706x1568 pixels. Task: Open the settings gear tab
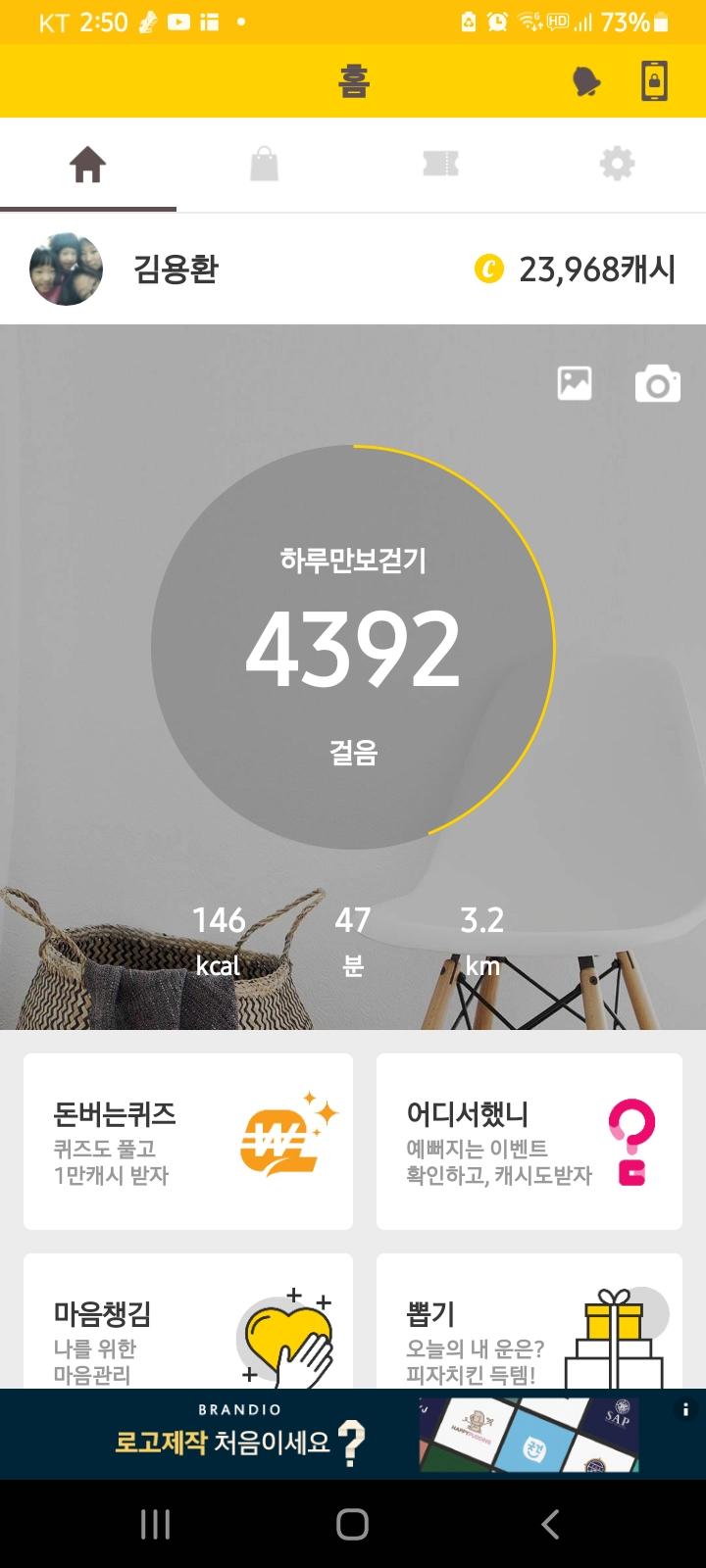(617, 165)
